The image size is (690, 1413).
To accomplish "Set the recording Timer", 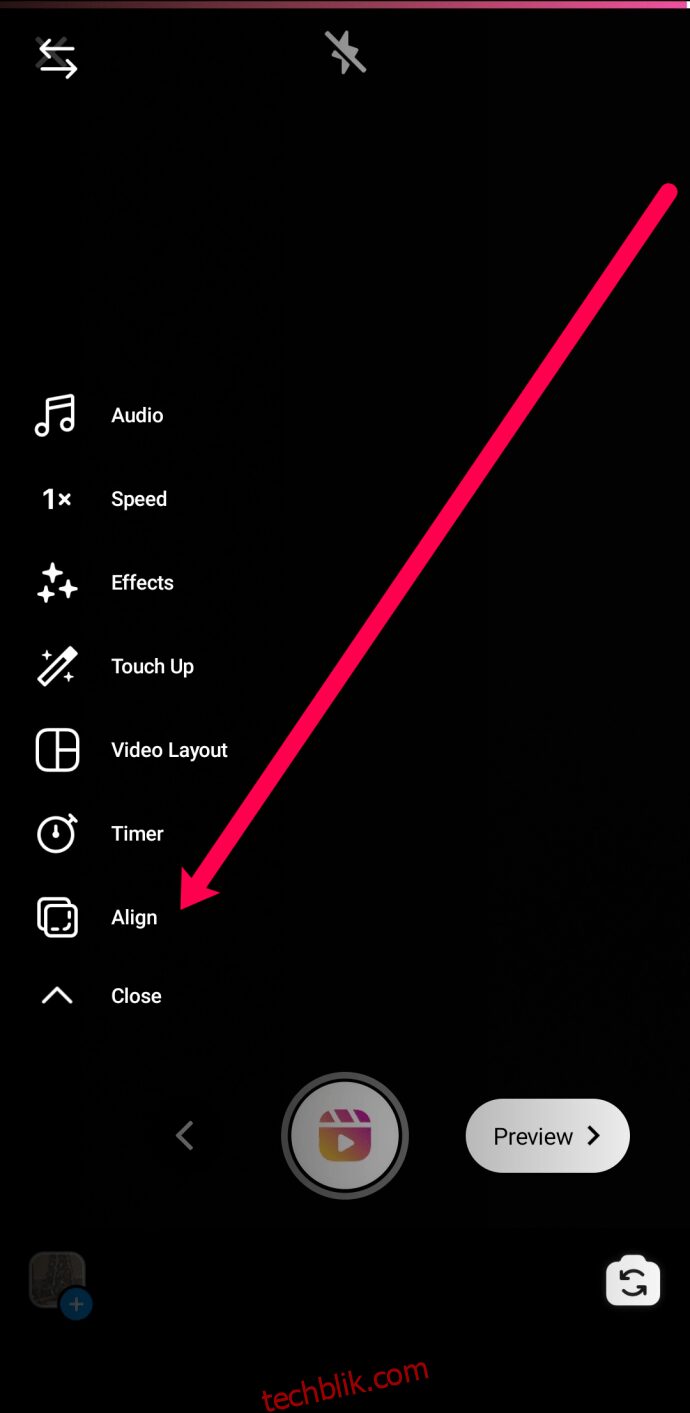I will pyautogui.click(x=99, y=833).
